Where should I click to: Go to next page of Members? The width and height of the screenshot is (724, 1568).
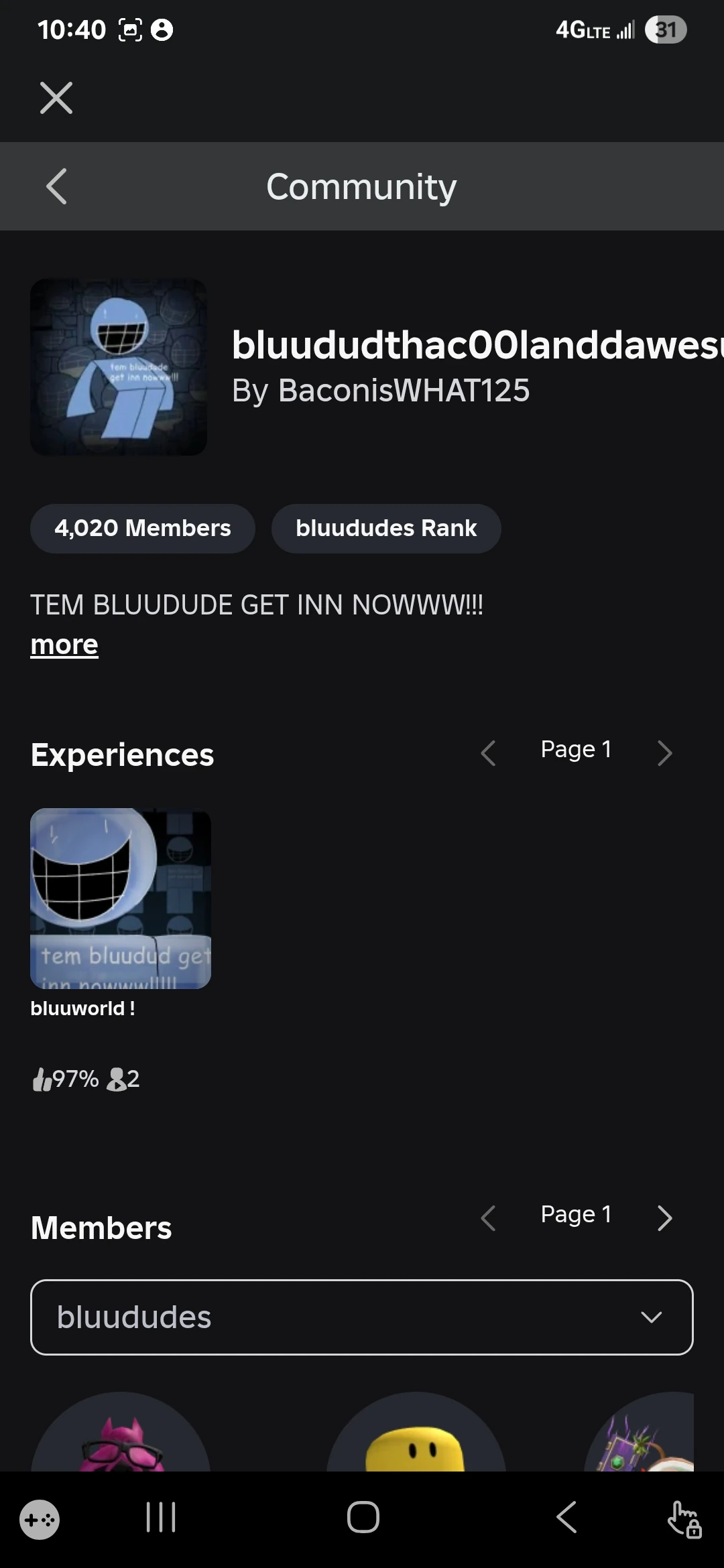pos(664,1218)
